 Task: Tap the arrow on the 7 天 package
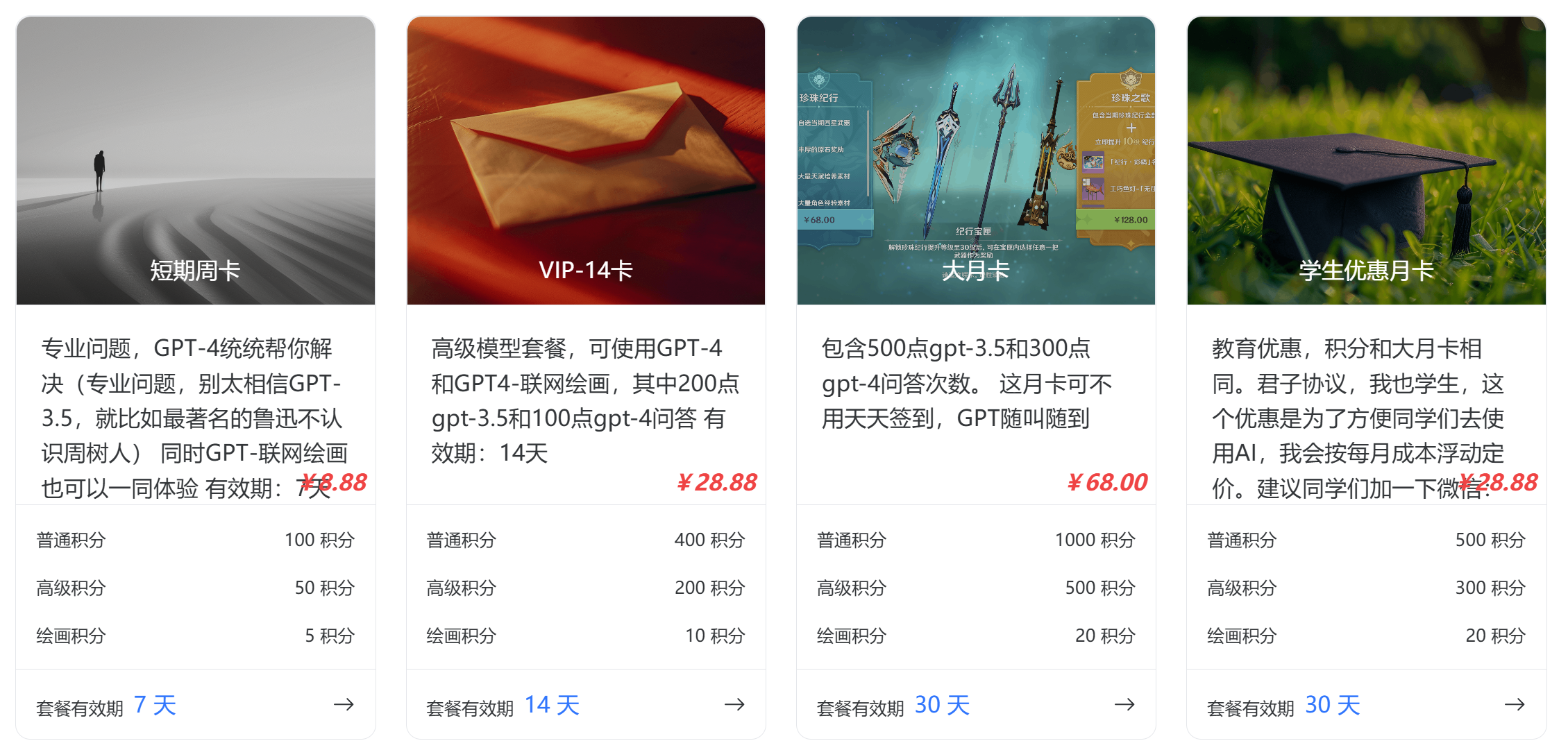pyautogui.click(x=344, y=705)
